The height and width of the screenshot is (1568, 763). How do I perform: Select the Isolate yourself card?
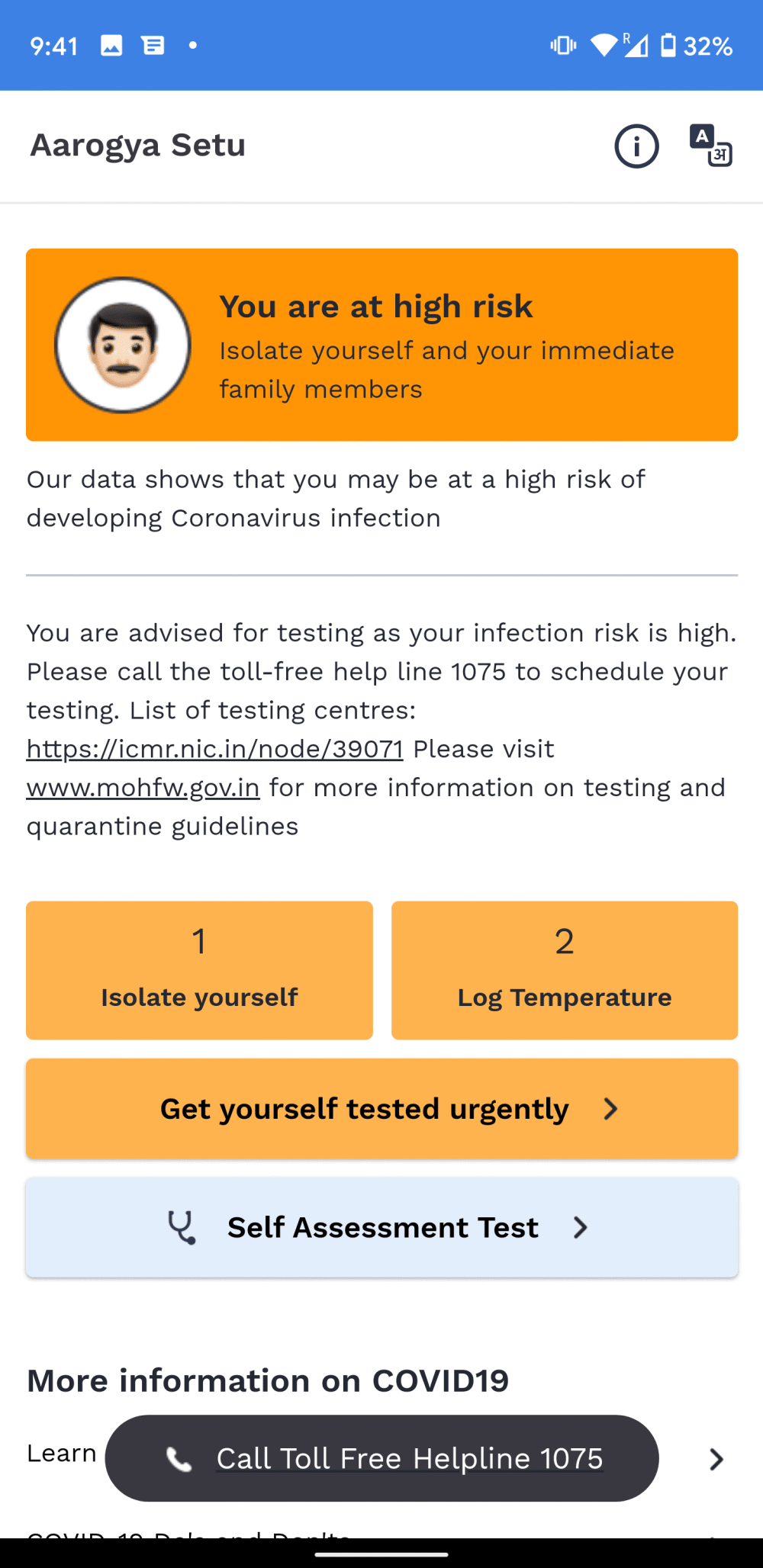199,970
